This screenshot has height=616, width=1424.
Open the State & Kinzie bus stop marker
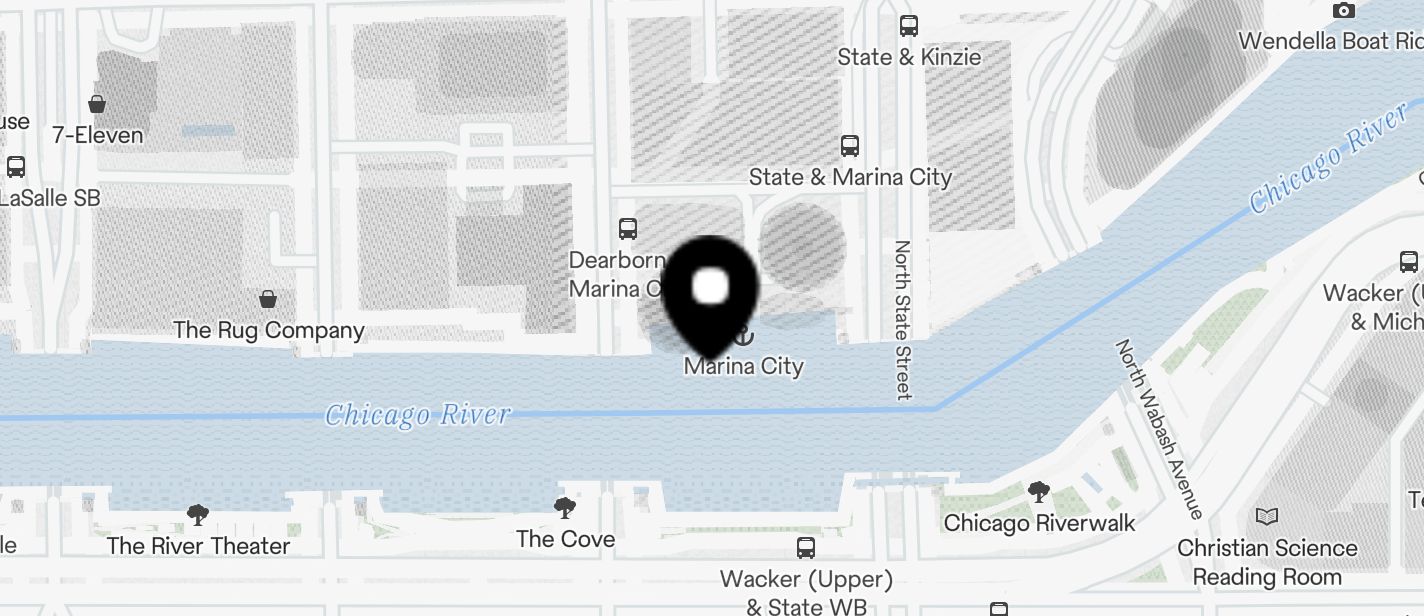[x=908, y=27]
